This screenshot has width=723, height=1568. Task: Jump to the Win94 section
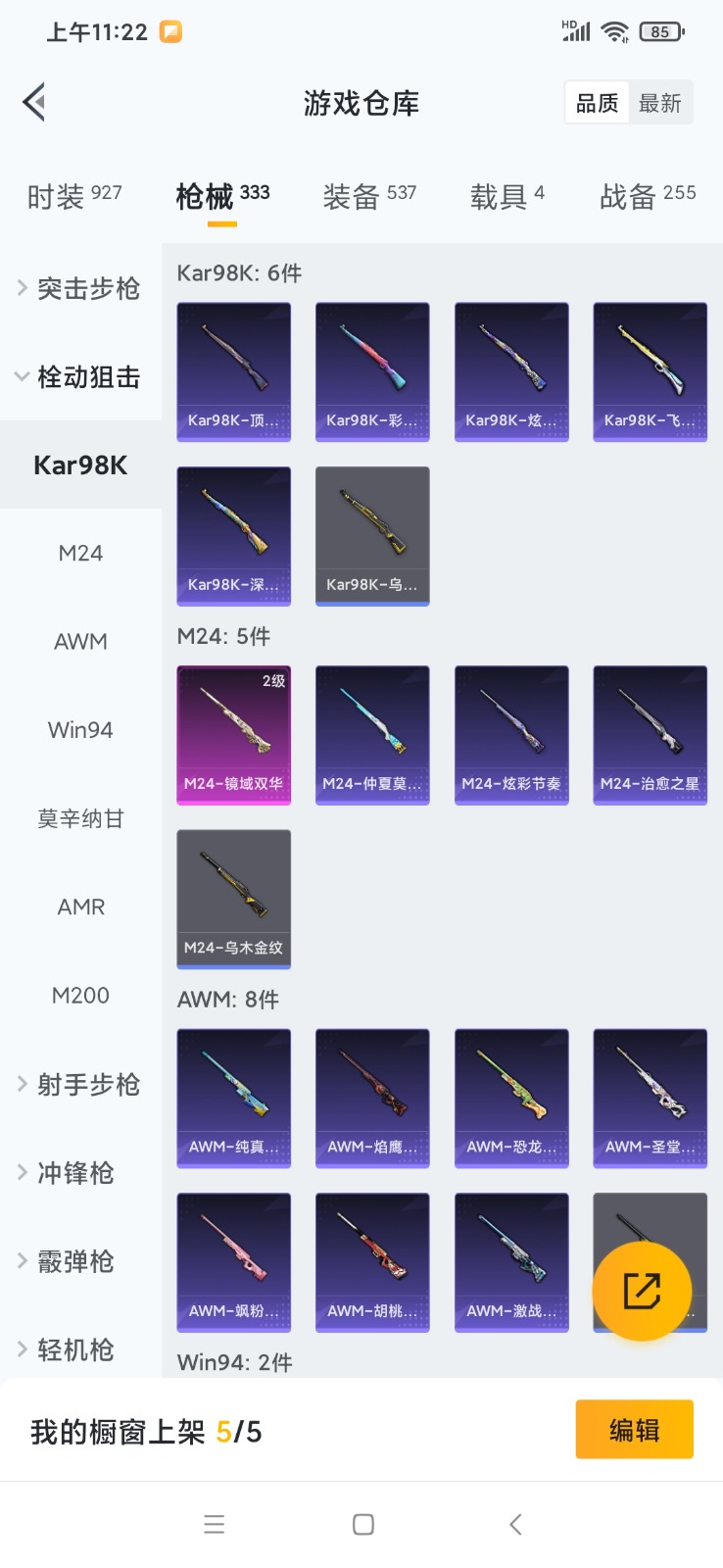[80, 729]
